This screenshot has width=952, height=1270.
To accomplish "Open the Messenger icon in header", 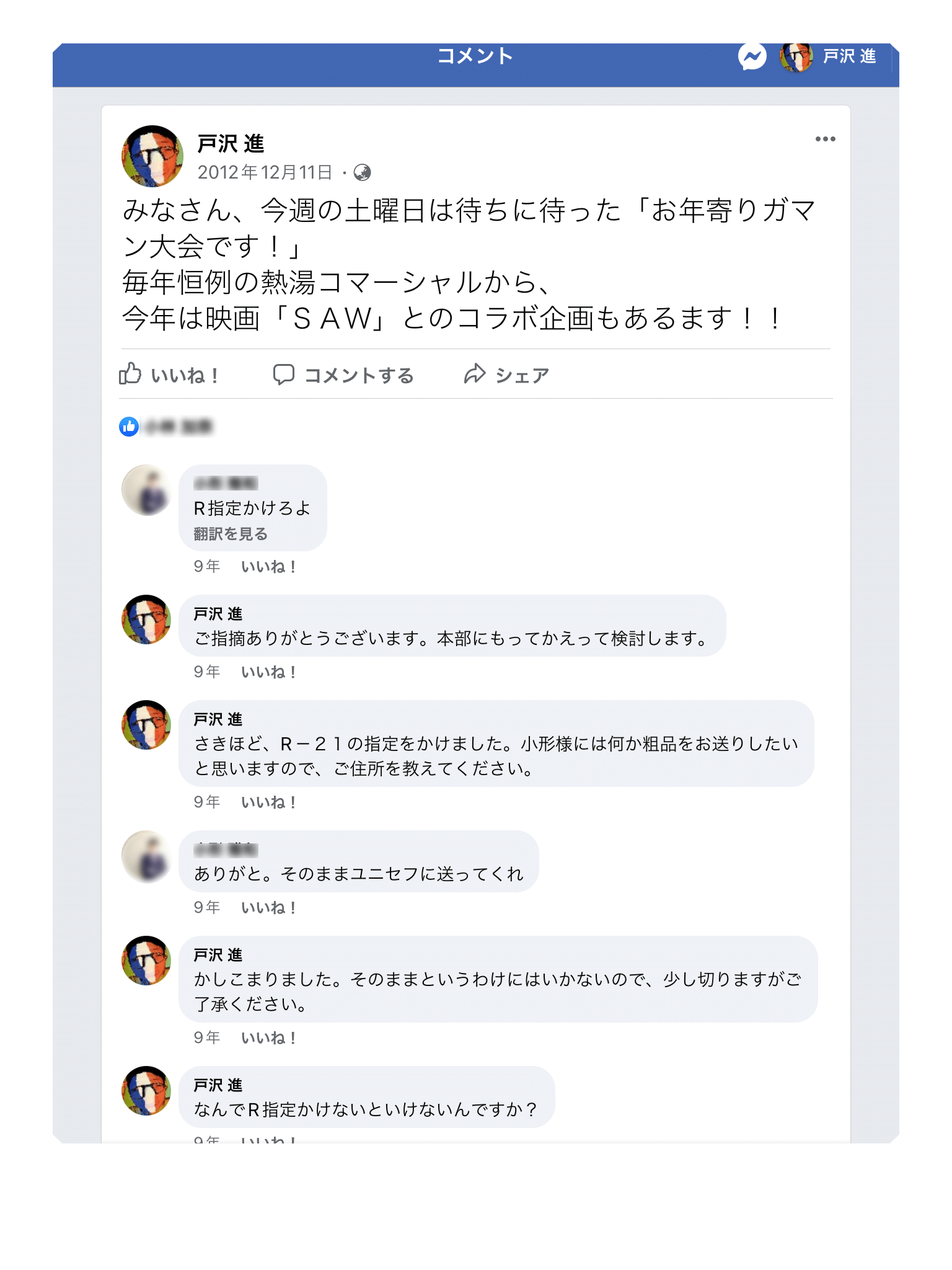I will 752,57.
